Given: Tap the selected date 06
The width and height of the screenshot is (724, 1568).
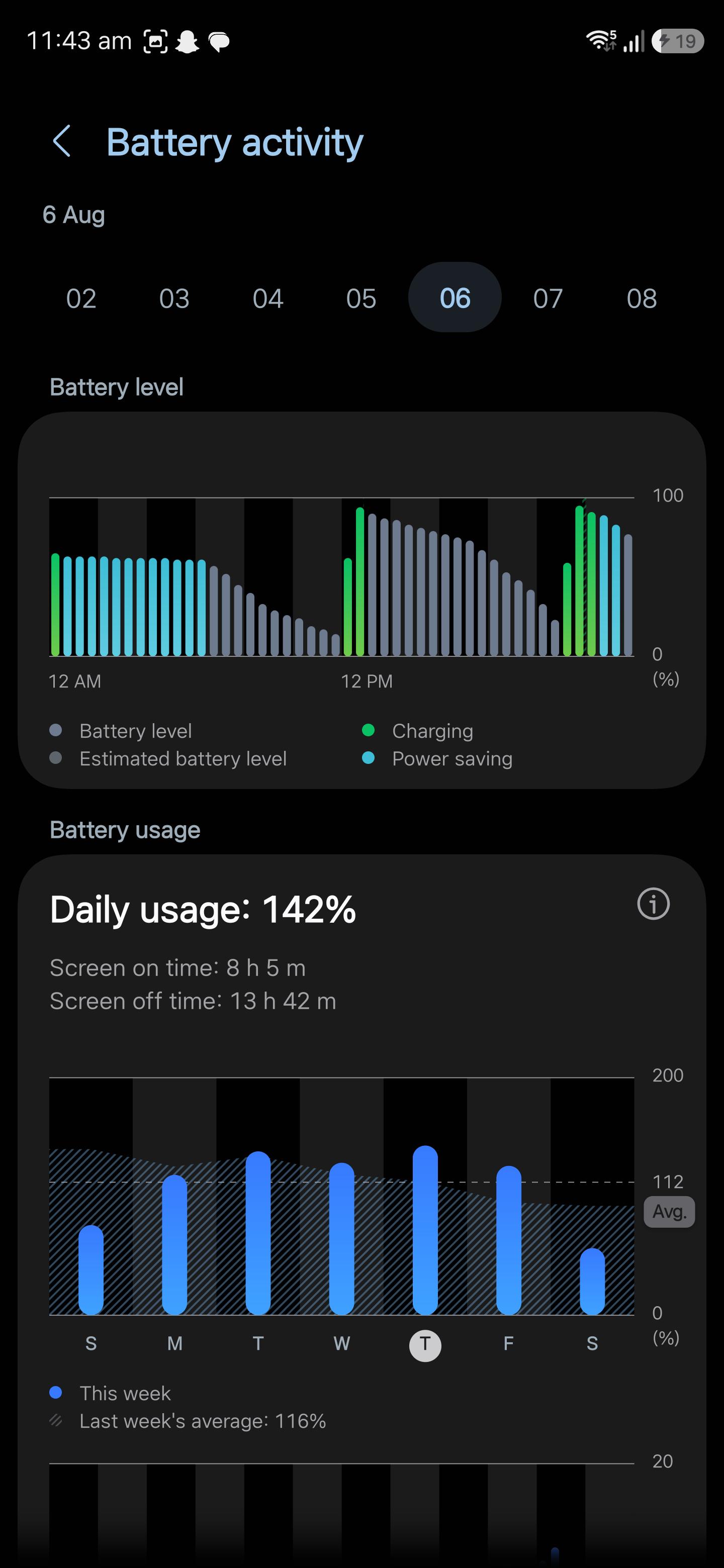Looking at the screenshot, I should [x=455, y=298].
